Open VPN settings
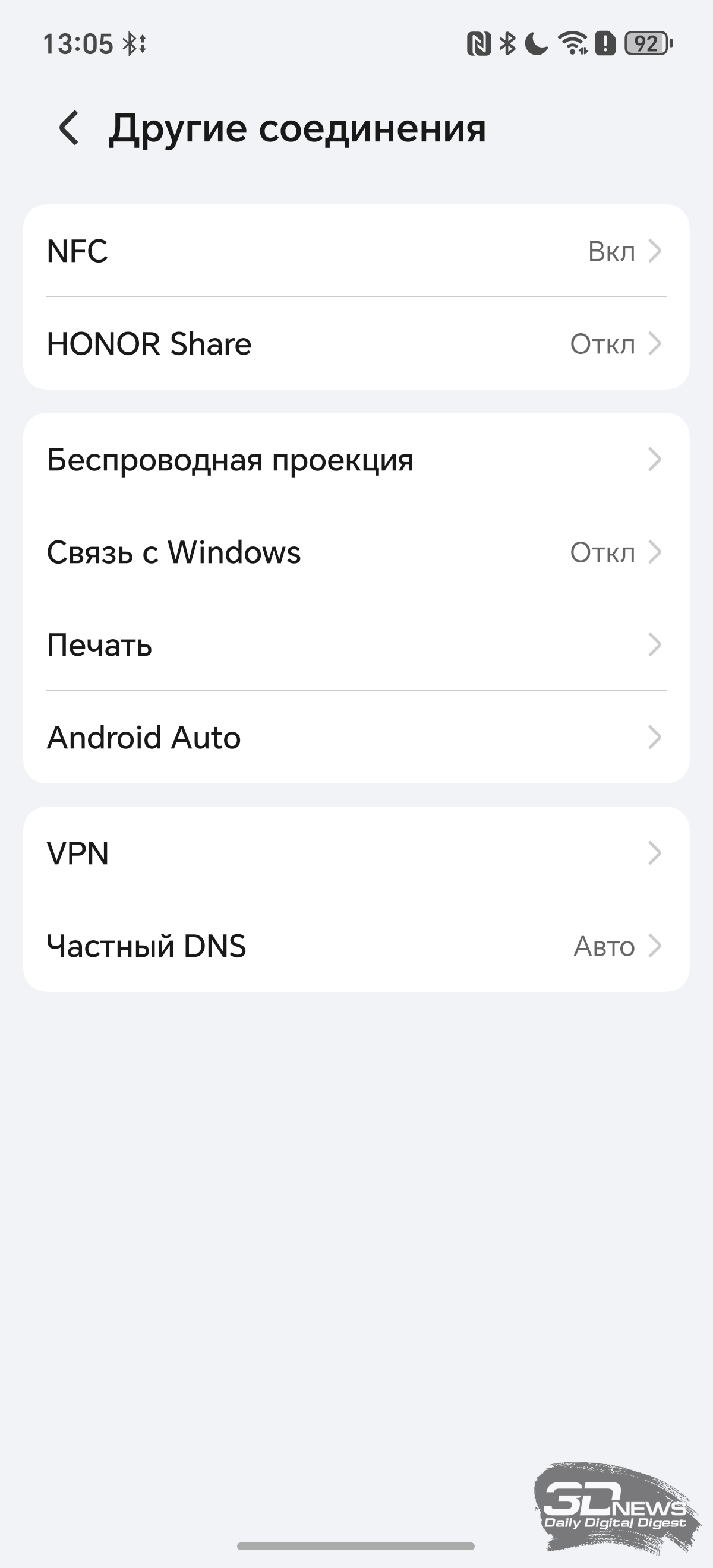The width and height of the screenshot is (713, 1568). click(356, 853)
